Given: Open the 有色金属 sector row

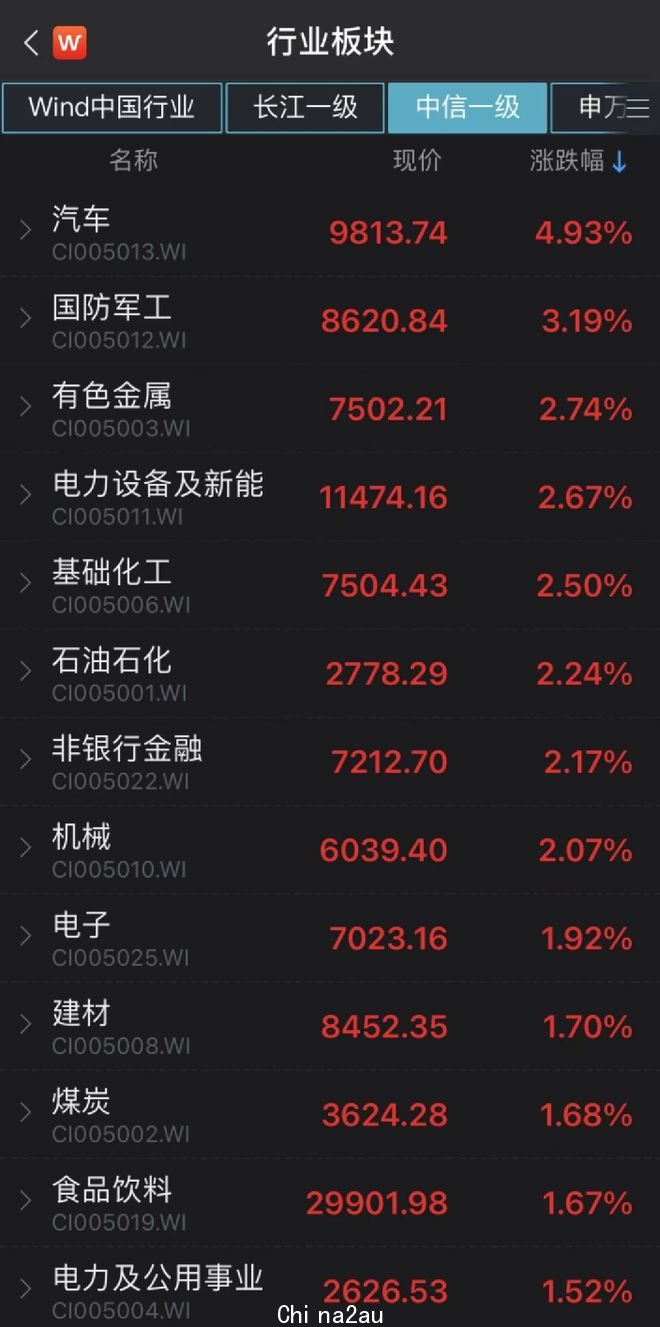Looking at the screenshot, I should click(x=330, y=409).
